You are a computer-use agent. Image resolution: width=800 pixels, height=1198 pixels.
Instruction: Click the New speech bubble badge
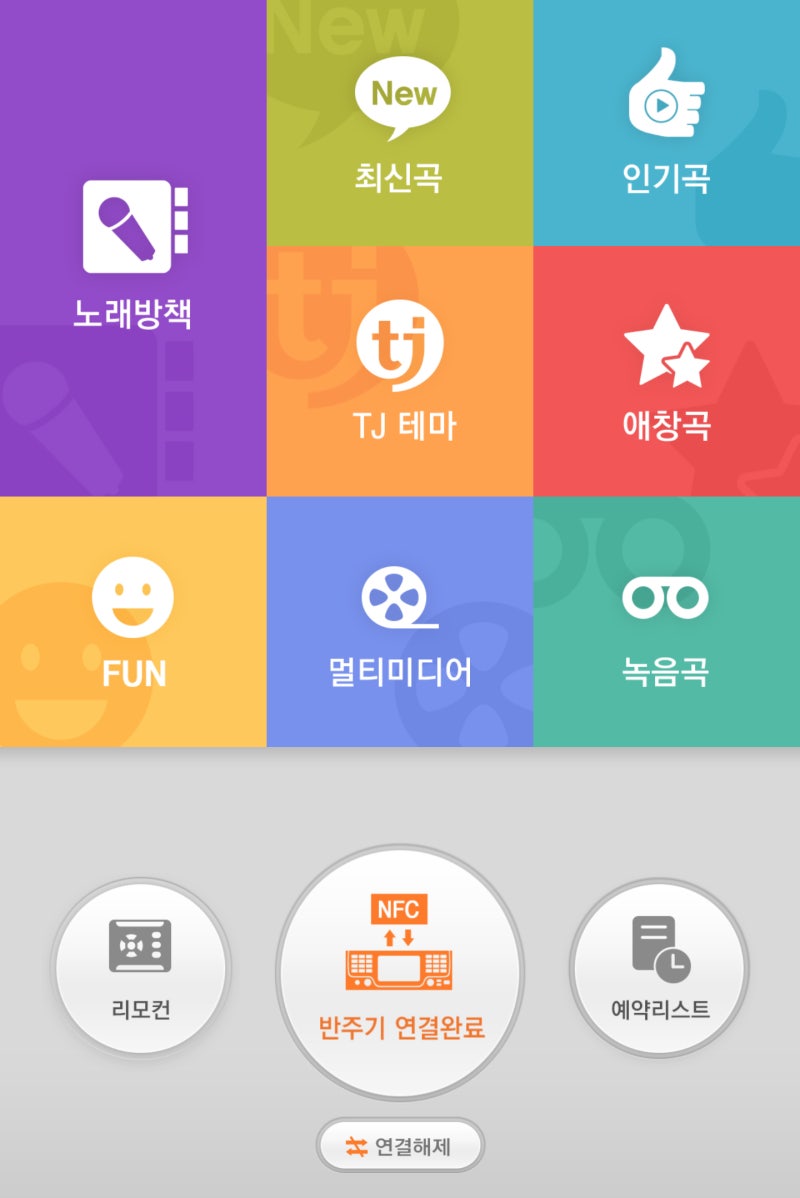pyautogui.click(x=399, y=92)
